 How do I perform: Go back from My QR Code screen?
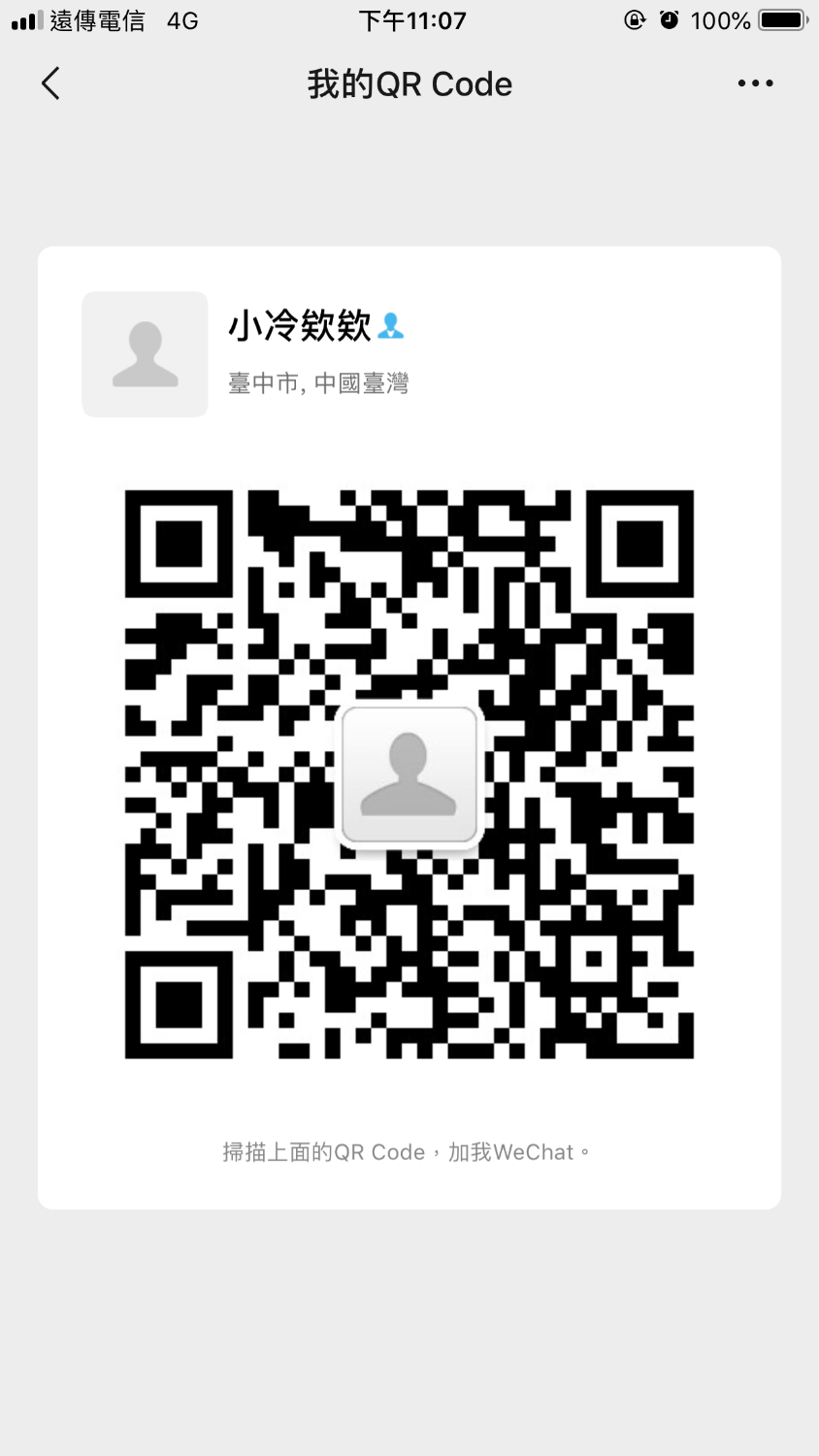[51, 83]
